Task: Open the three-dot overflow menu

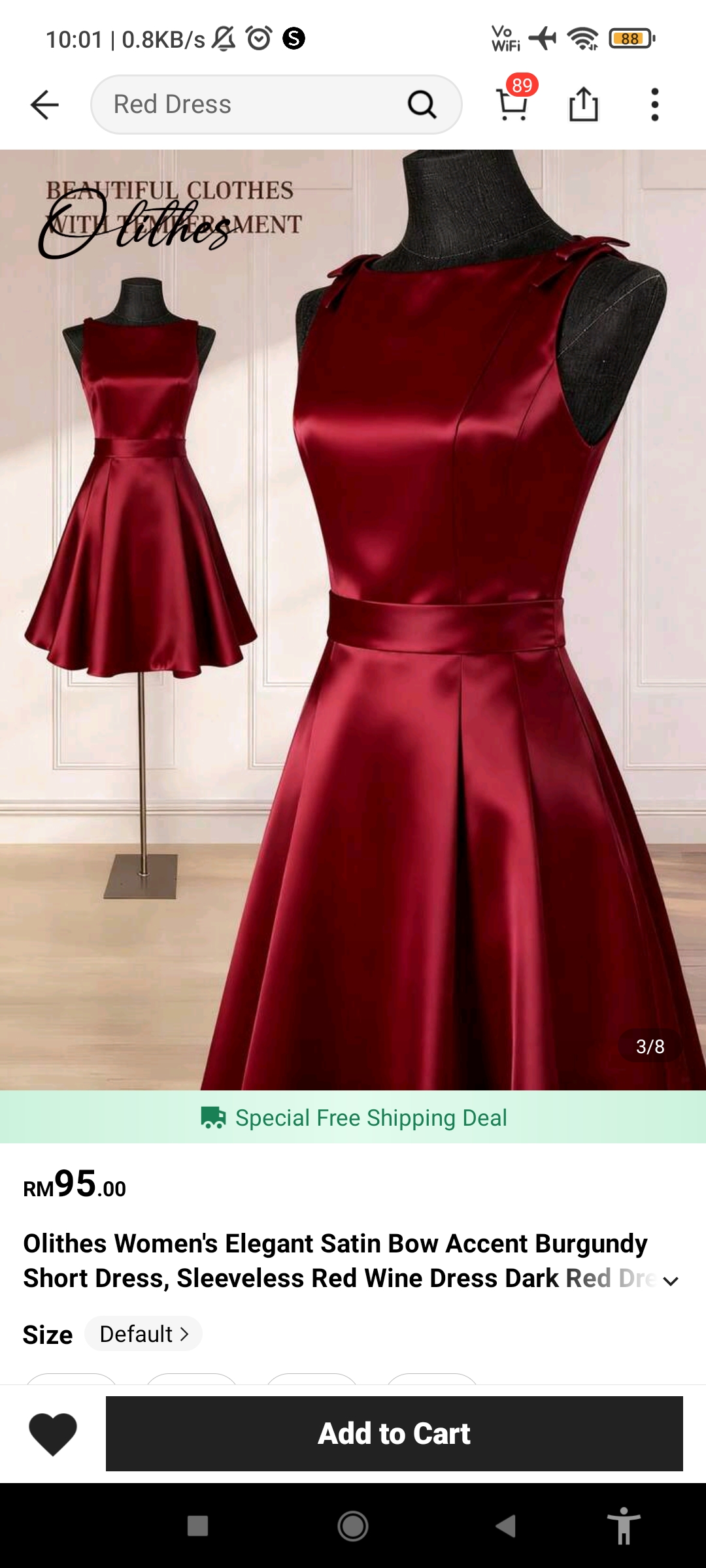Action: click(654, 105)
